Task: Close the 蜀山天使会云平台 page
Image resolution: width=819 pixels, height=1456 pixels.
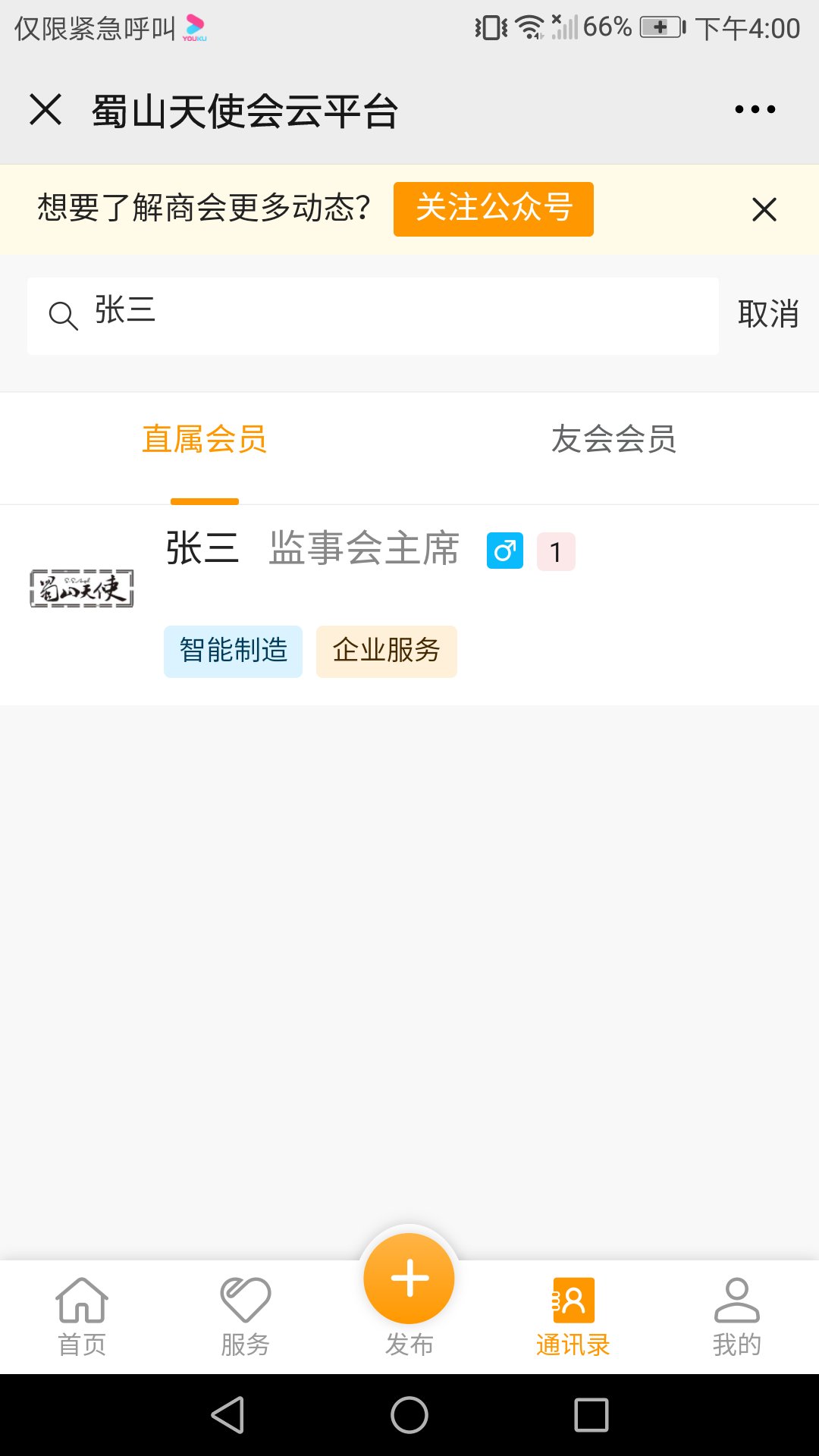Action: [45, 109]
